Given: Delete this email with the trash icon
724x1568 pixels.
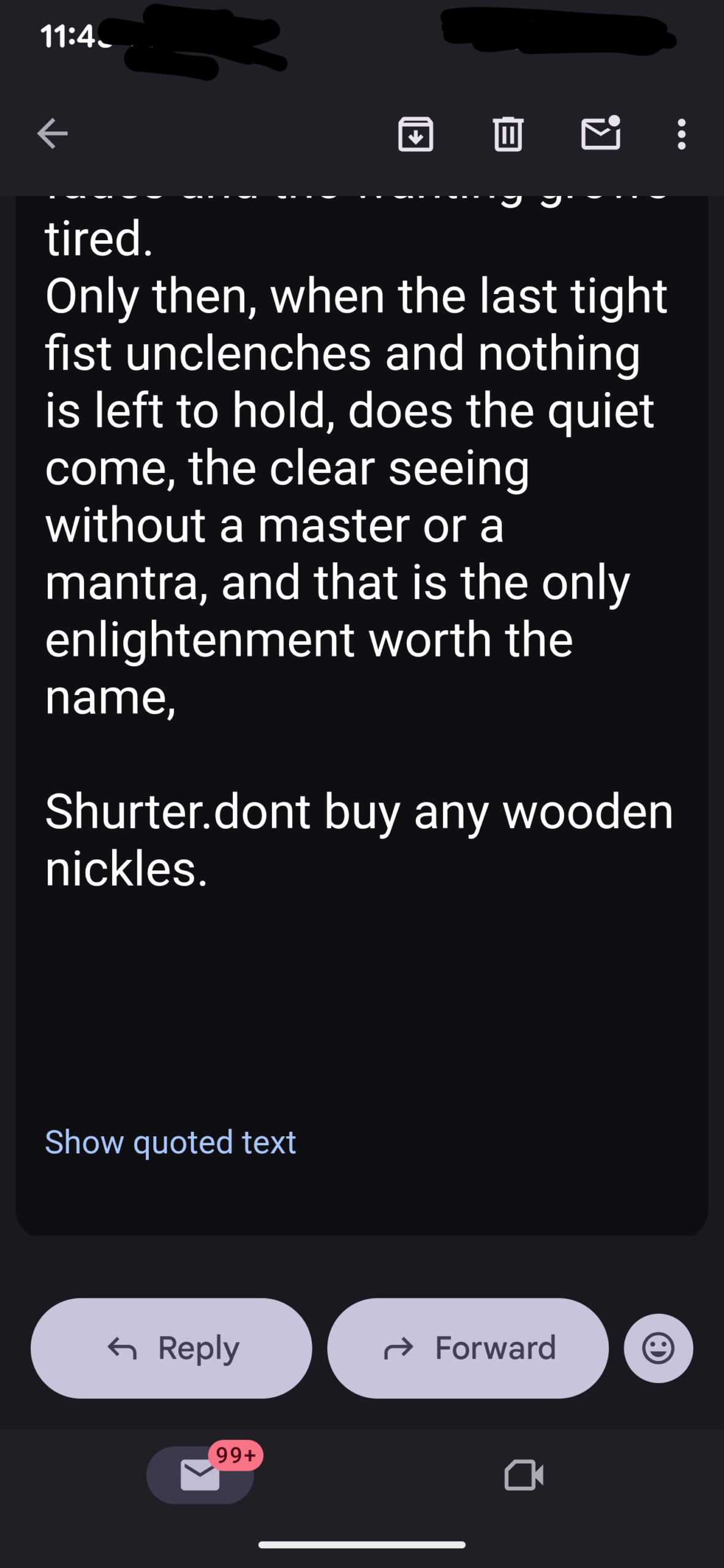Looking at the screenshot, I should [x=508, y=134].
